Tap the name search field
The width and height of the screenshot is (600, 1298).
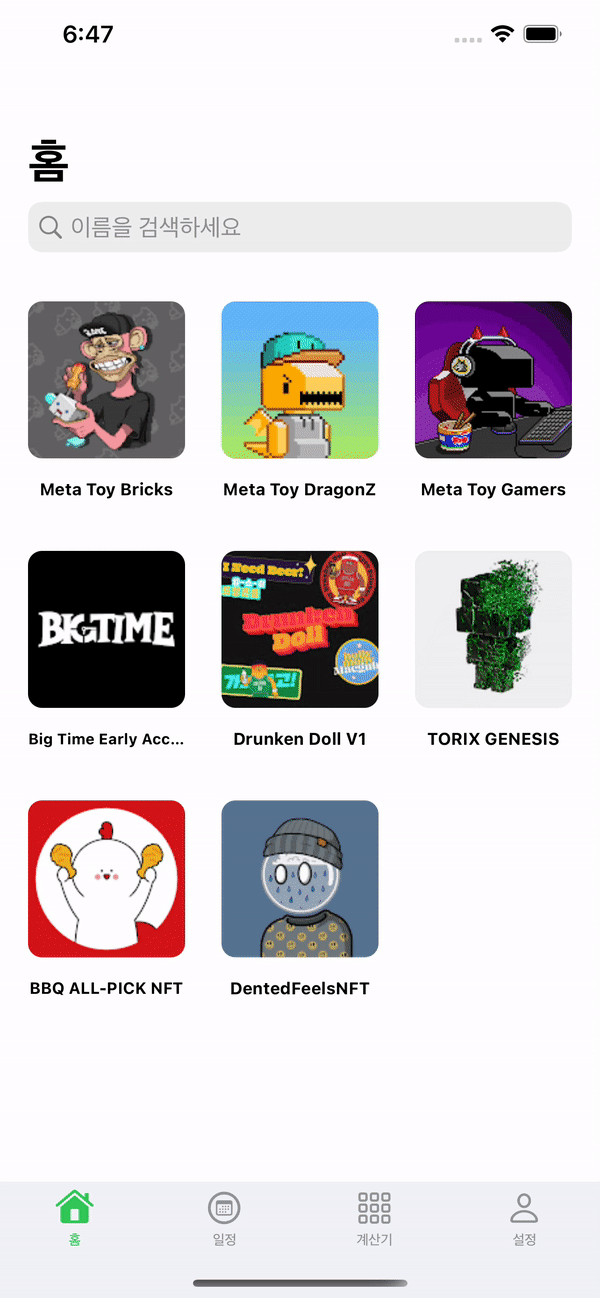coord(300,227)
